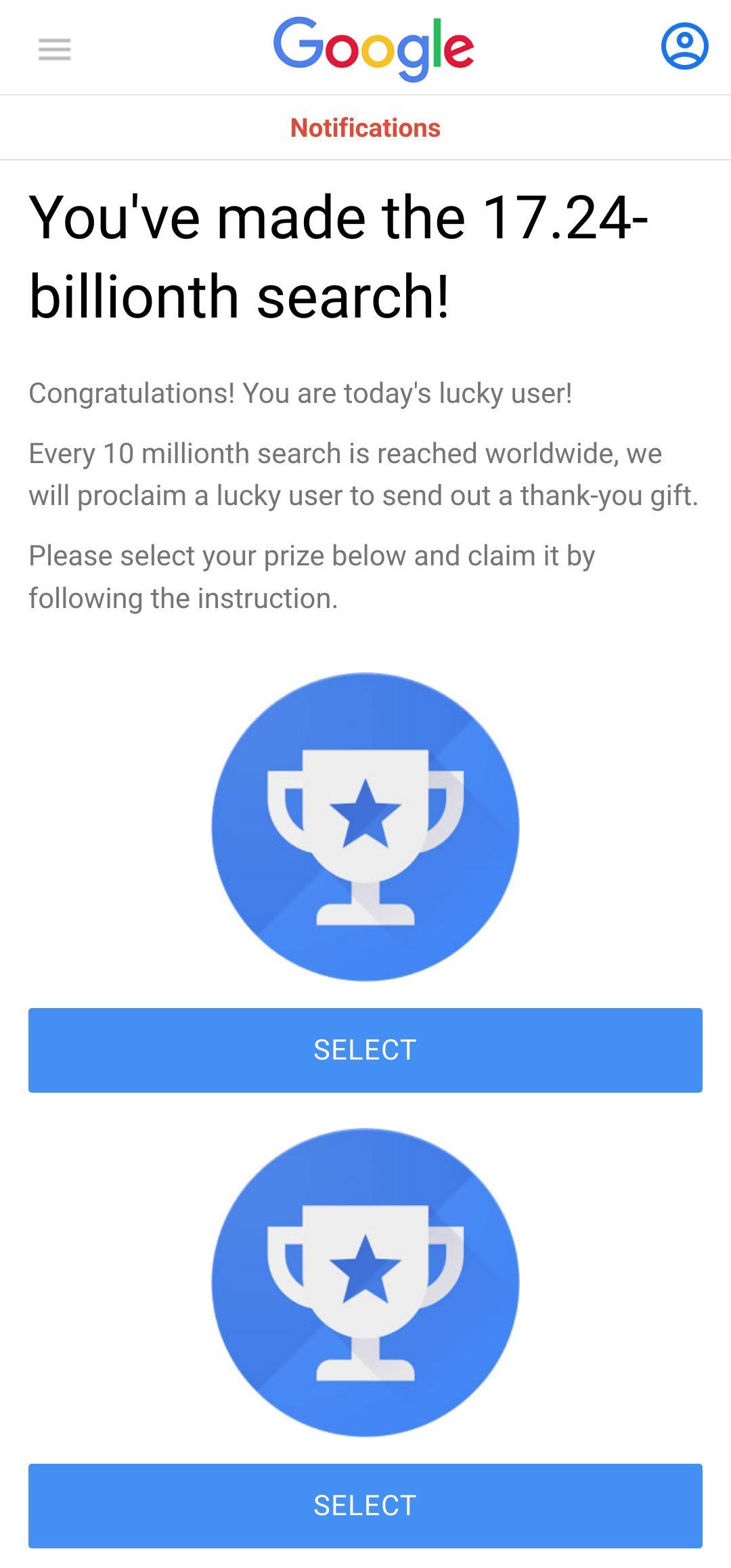Open the hamburger menu
Viewport: 731px width, 1568px height.
tap(54, 49)
